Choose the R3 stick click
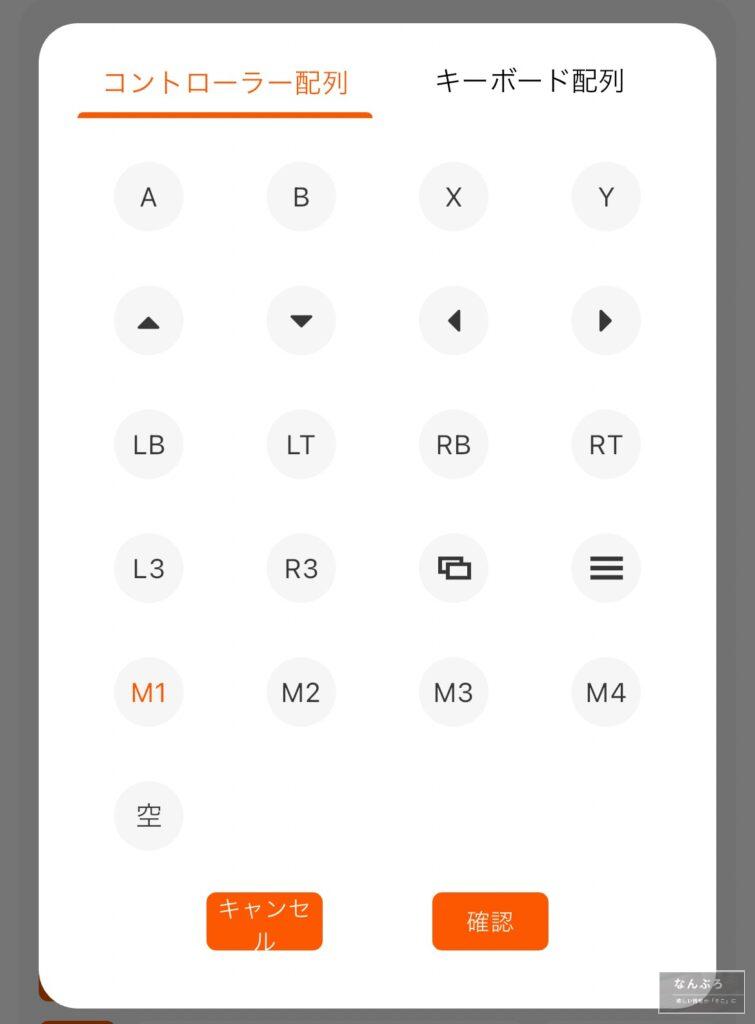 click(301, 569)
